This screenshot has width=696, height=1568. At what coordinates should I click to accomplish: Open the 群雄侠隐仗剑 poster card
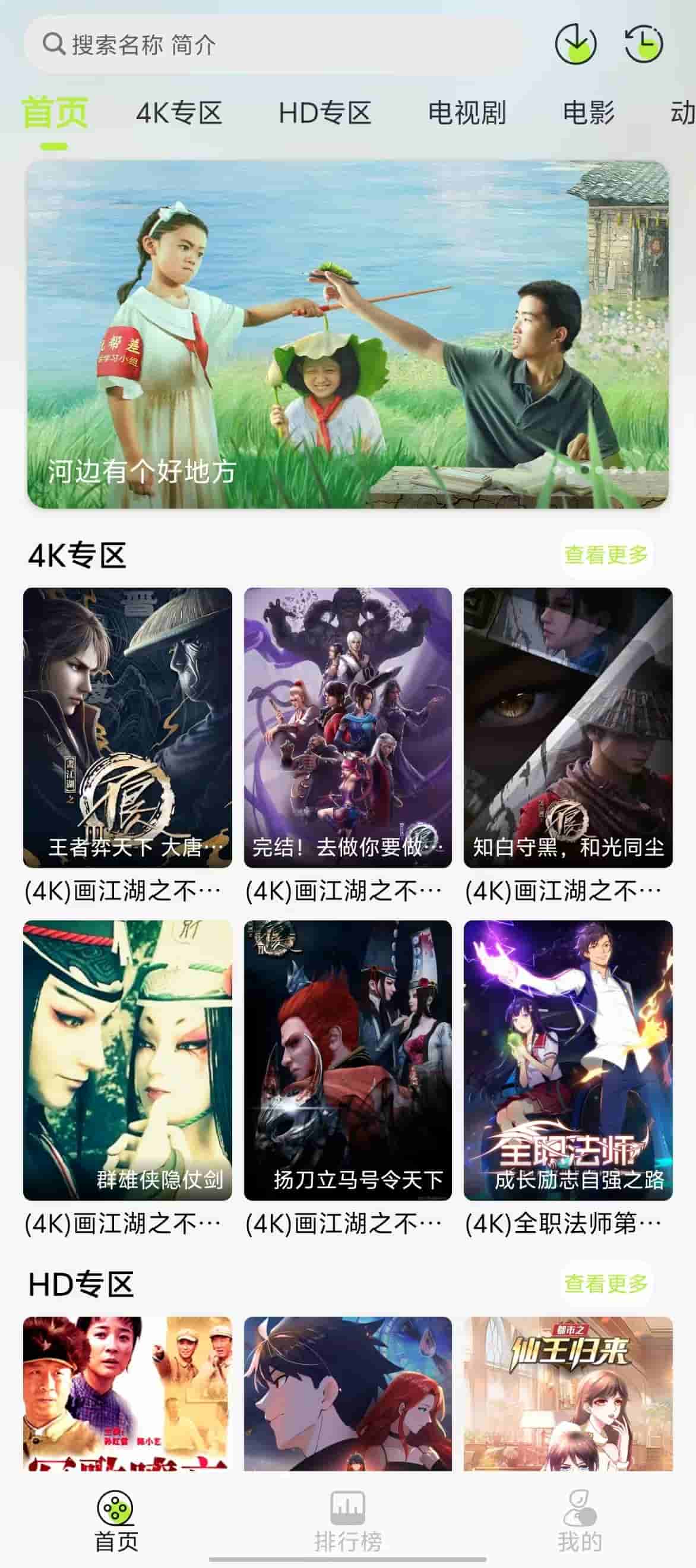(x=128, y=1060)
